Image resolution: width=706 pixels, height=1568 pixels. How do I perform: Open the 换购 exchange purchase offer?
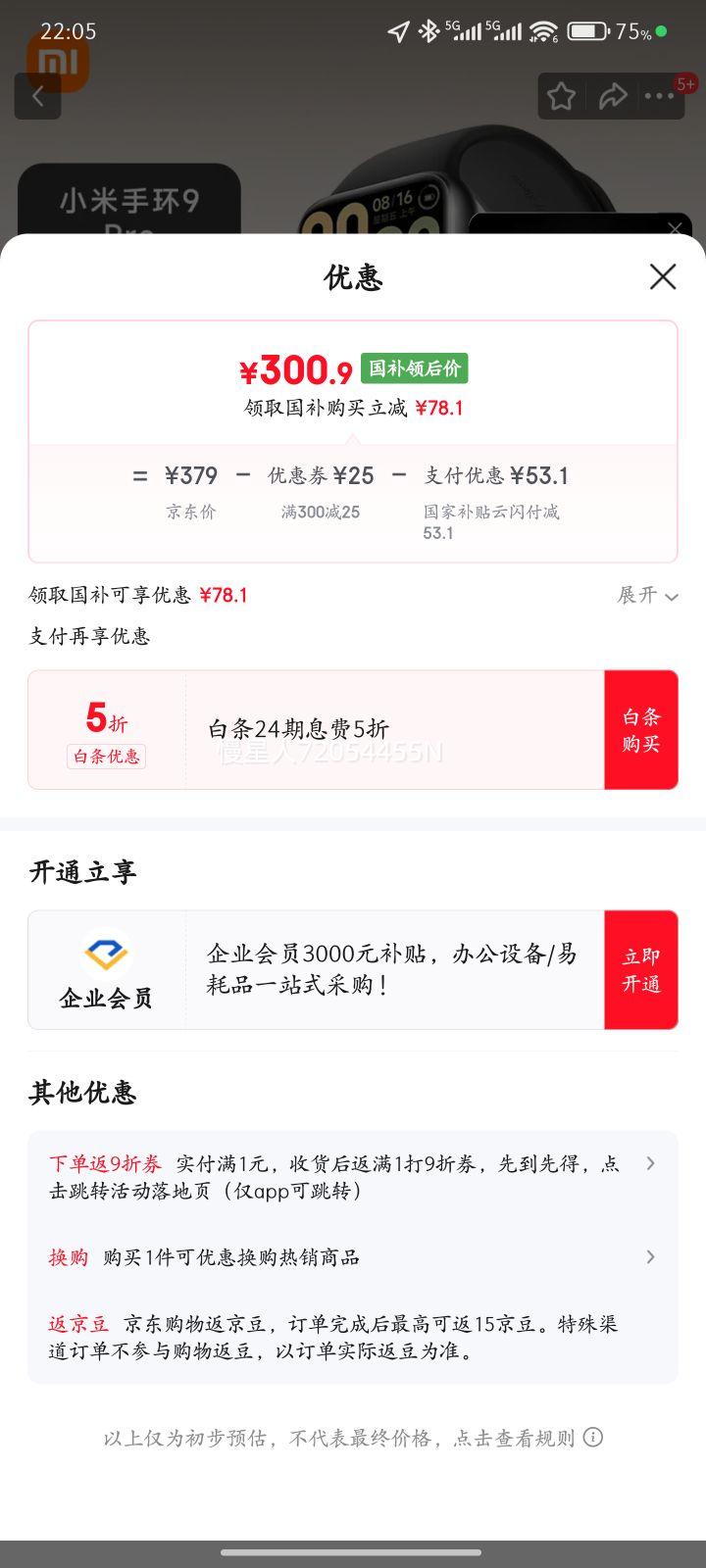tap(649, 1257)
